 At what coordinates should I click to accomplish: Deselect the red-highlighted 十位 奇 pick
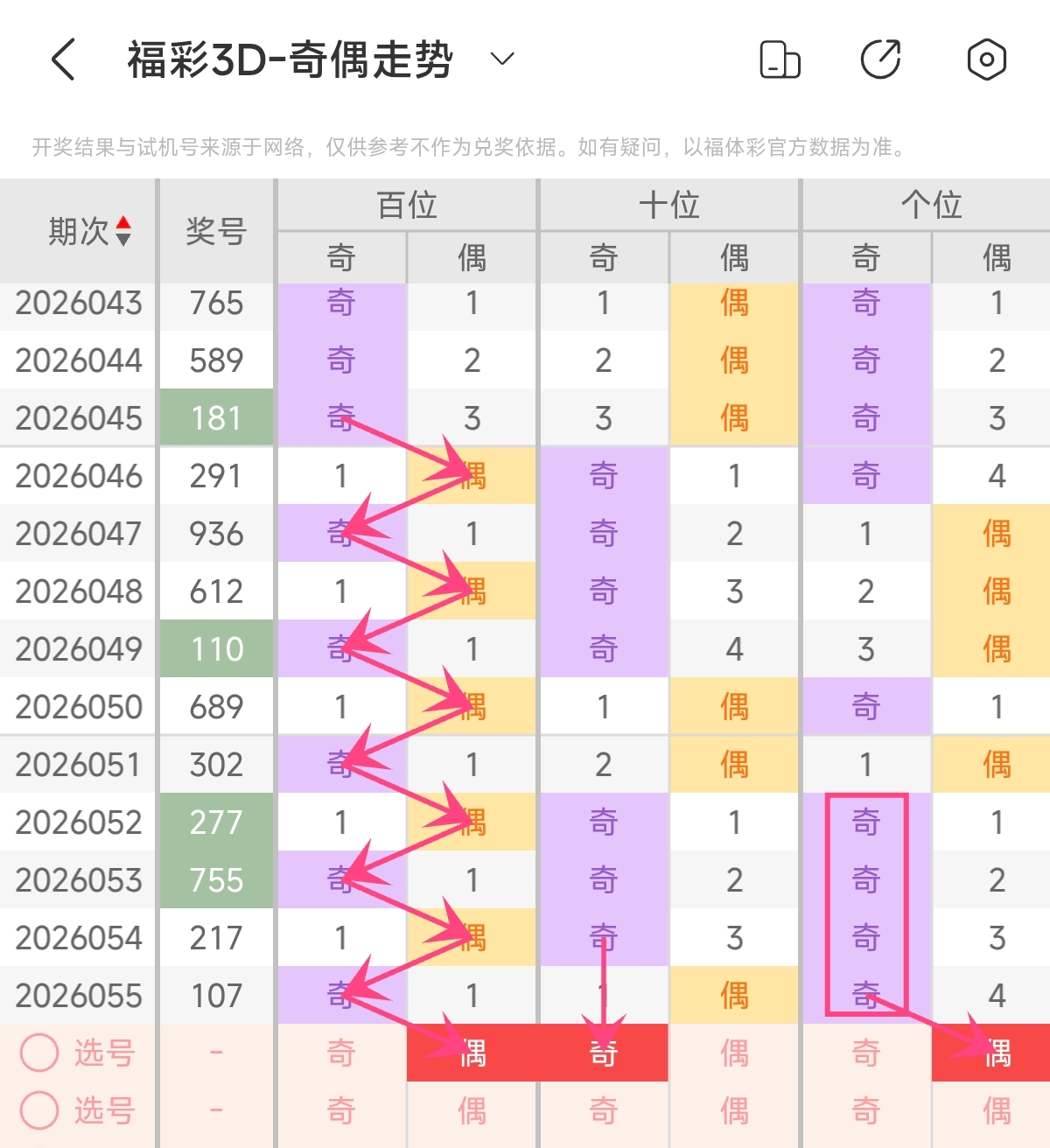click(x=604, y=1053)
